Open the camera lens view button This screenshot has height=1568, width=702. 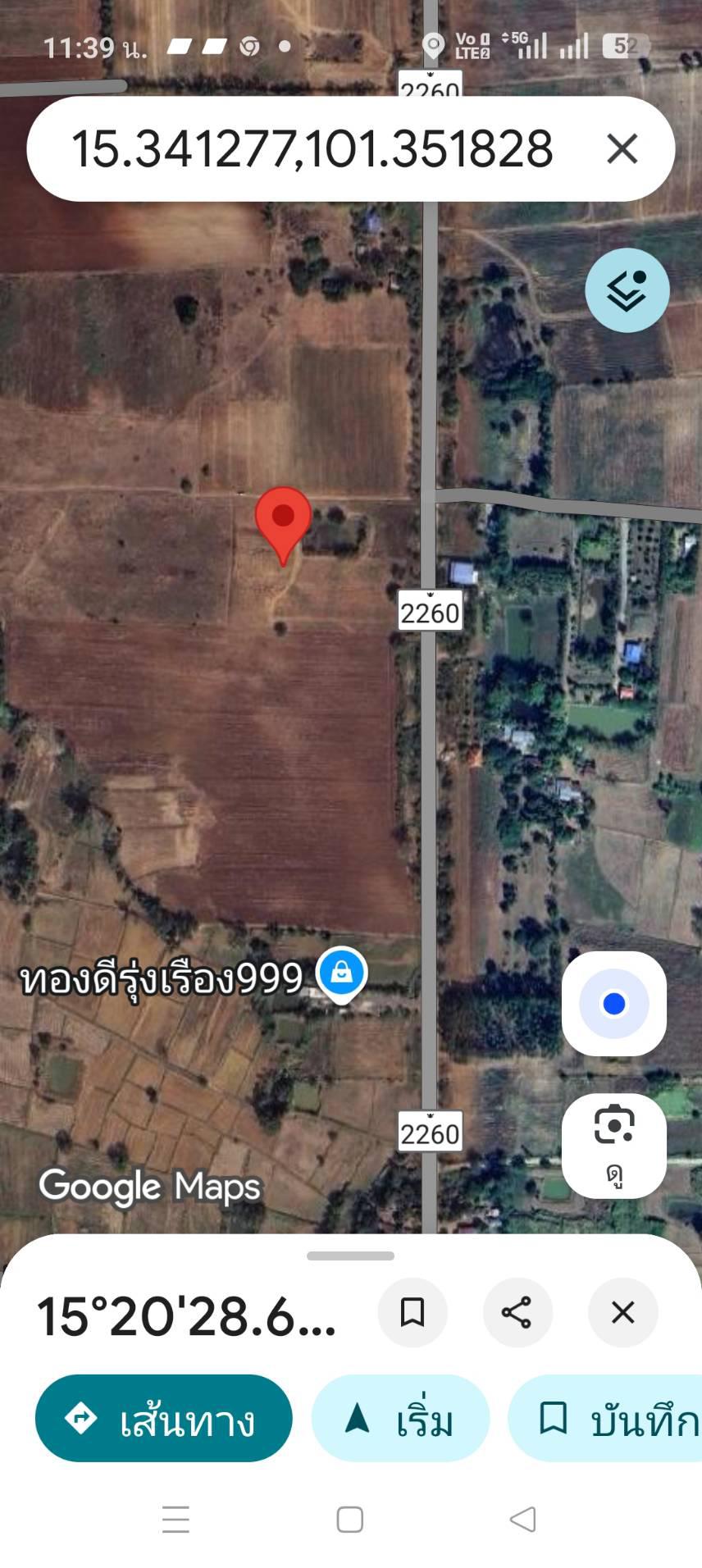coord(613,1145)
